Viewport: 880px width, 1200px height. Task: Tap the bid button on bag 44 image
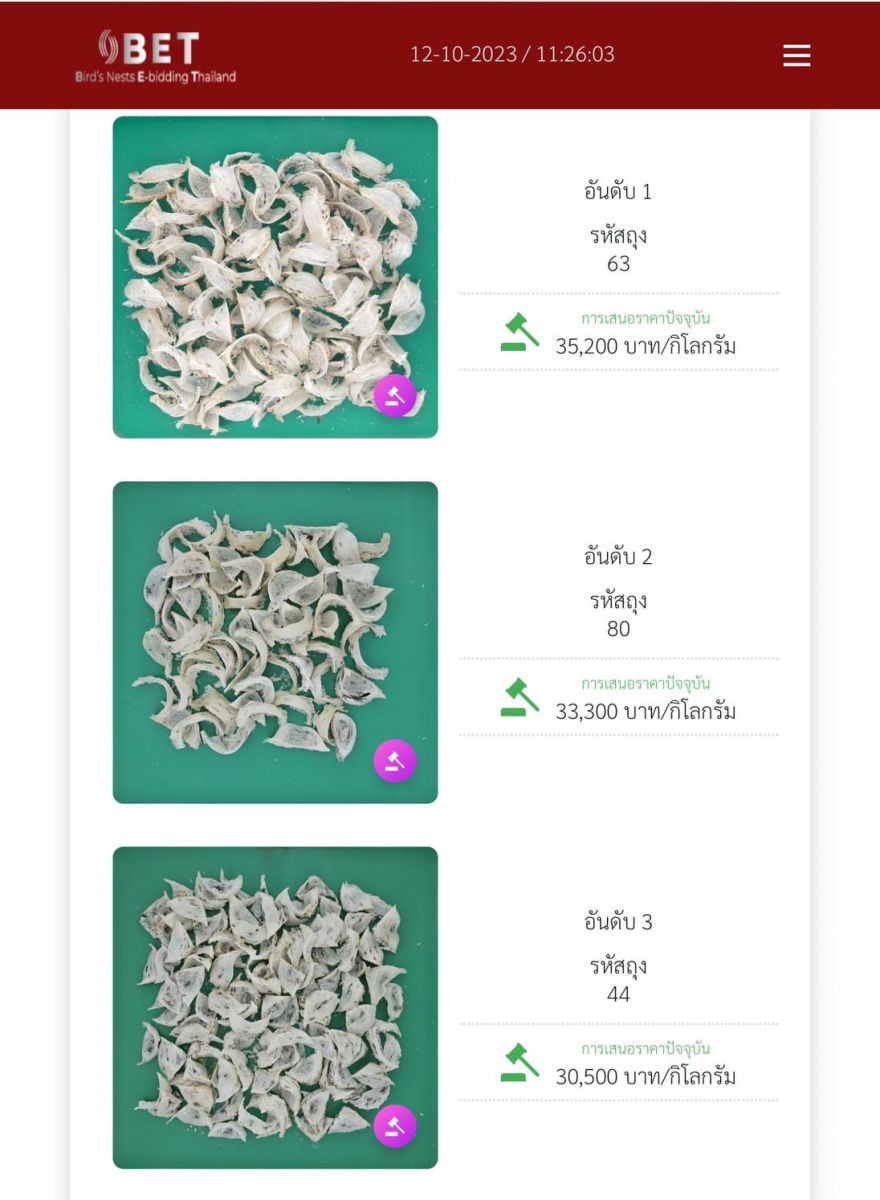tap(394, 1127)
